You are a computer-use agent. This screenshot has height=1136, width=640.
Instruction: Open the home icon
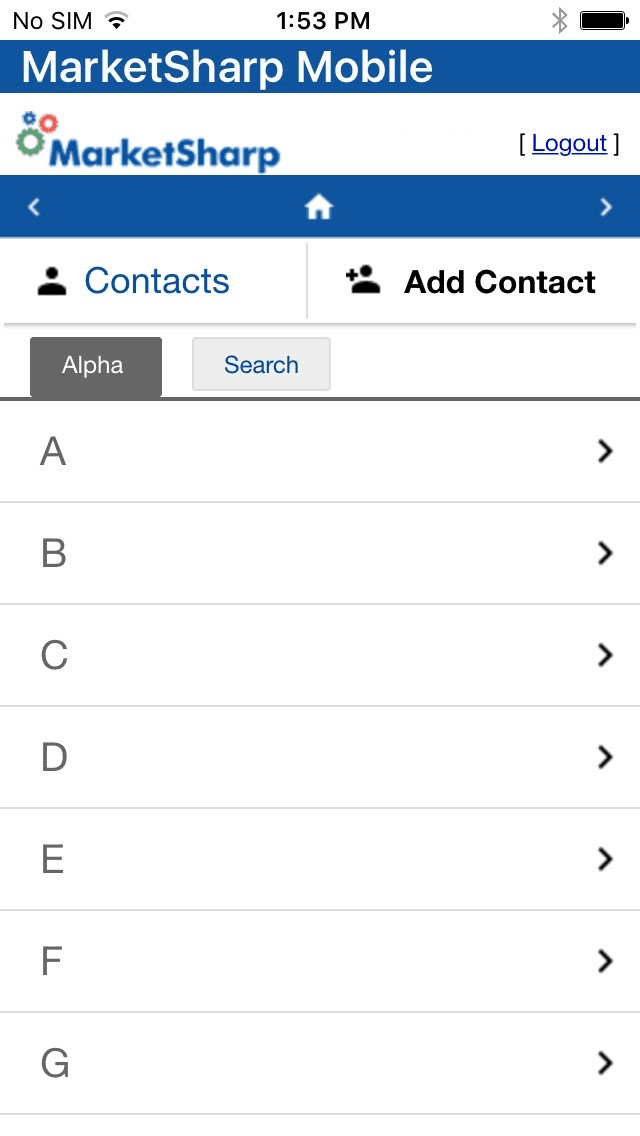click(318, 207)
